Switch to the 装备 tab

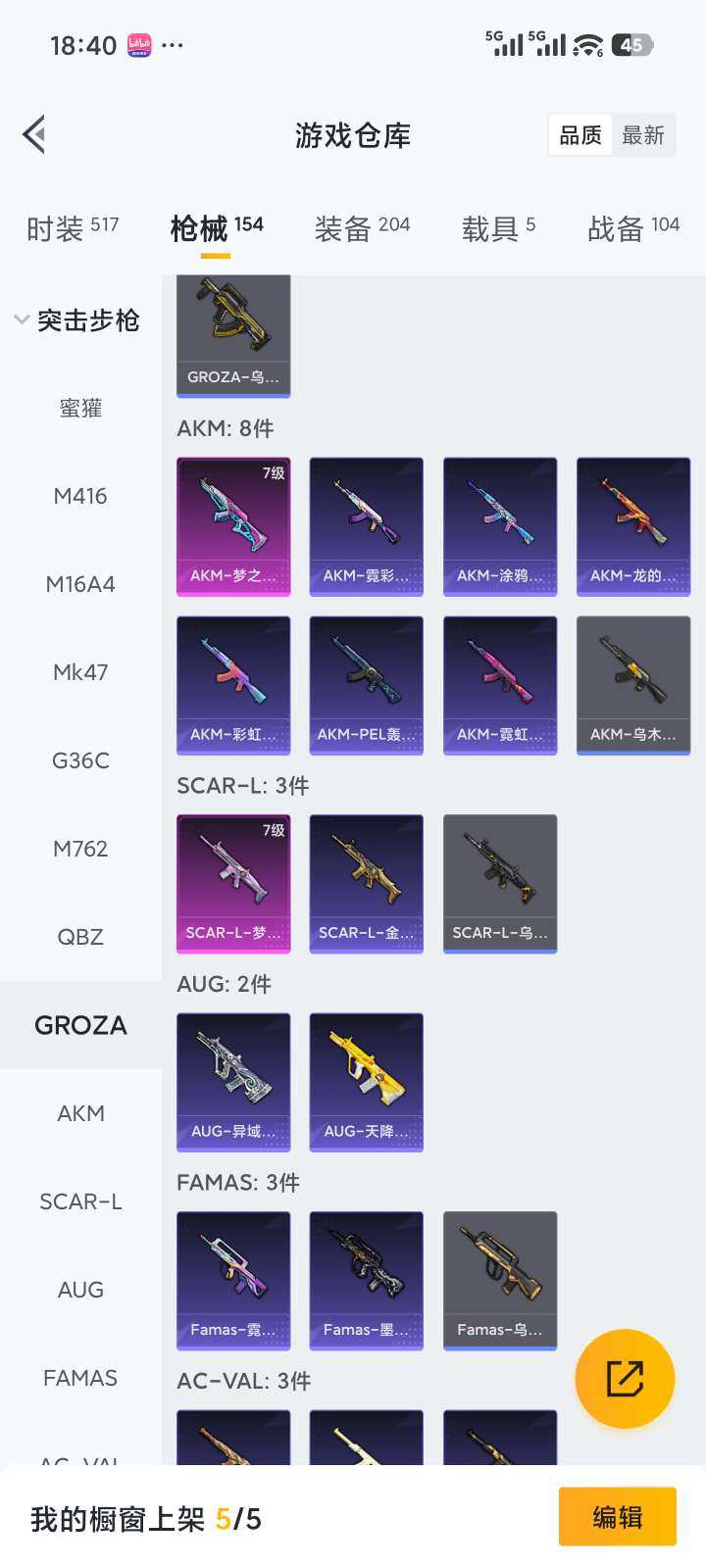[x=362, y=228]
